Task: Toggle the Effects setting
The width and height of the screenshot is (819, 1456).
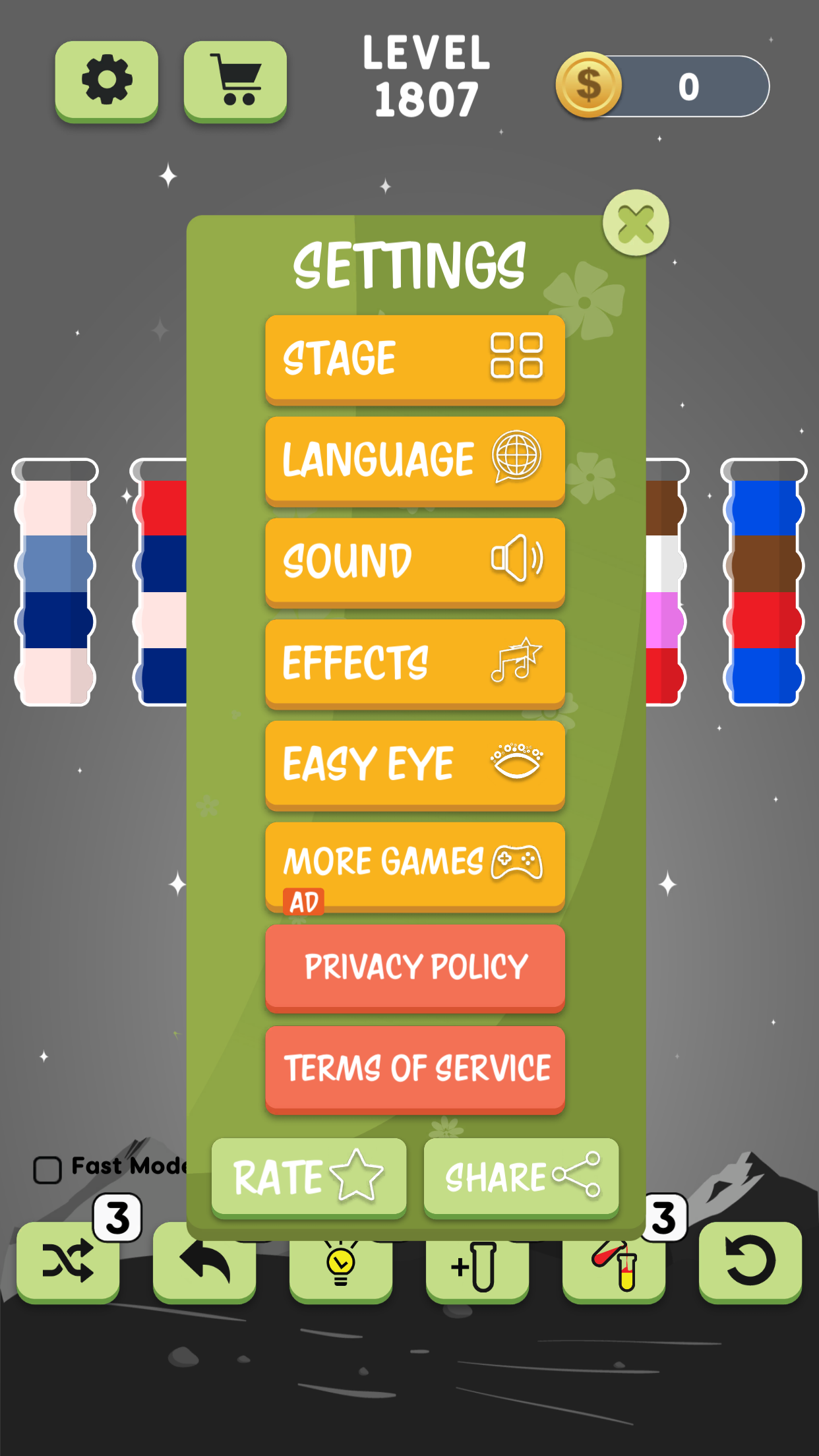Action: click(415, 664)
